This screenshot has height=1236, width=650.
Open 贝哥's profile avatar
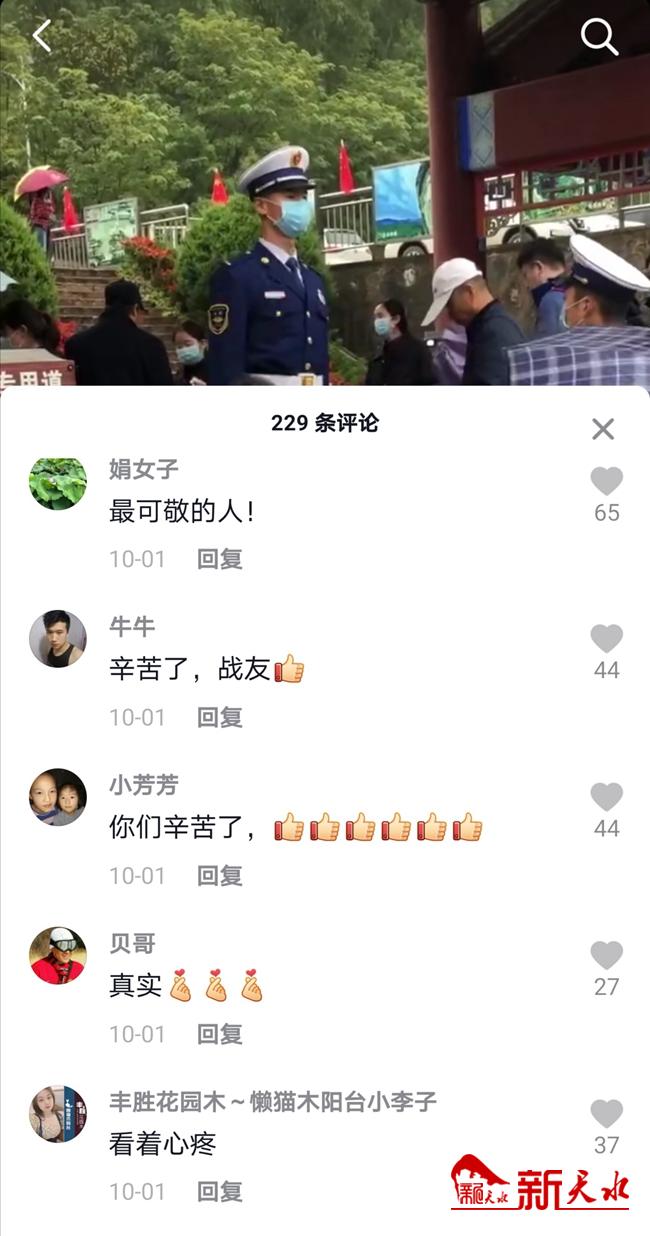[58, 955]
